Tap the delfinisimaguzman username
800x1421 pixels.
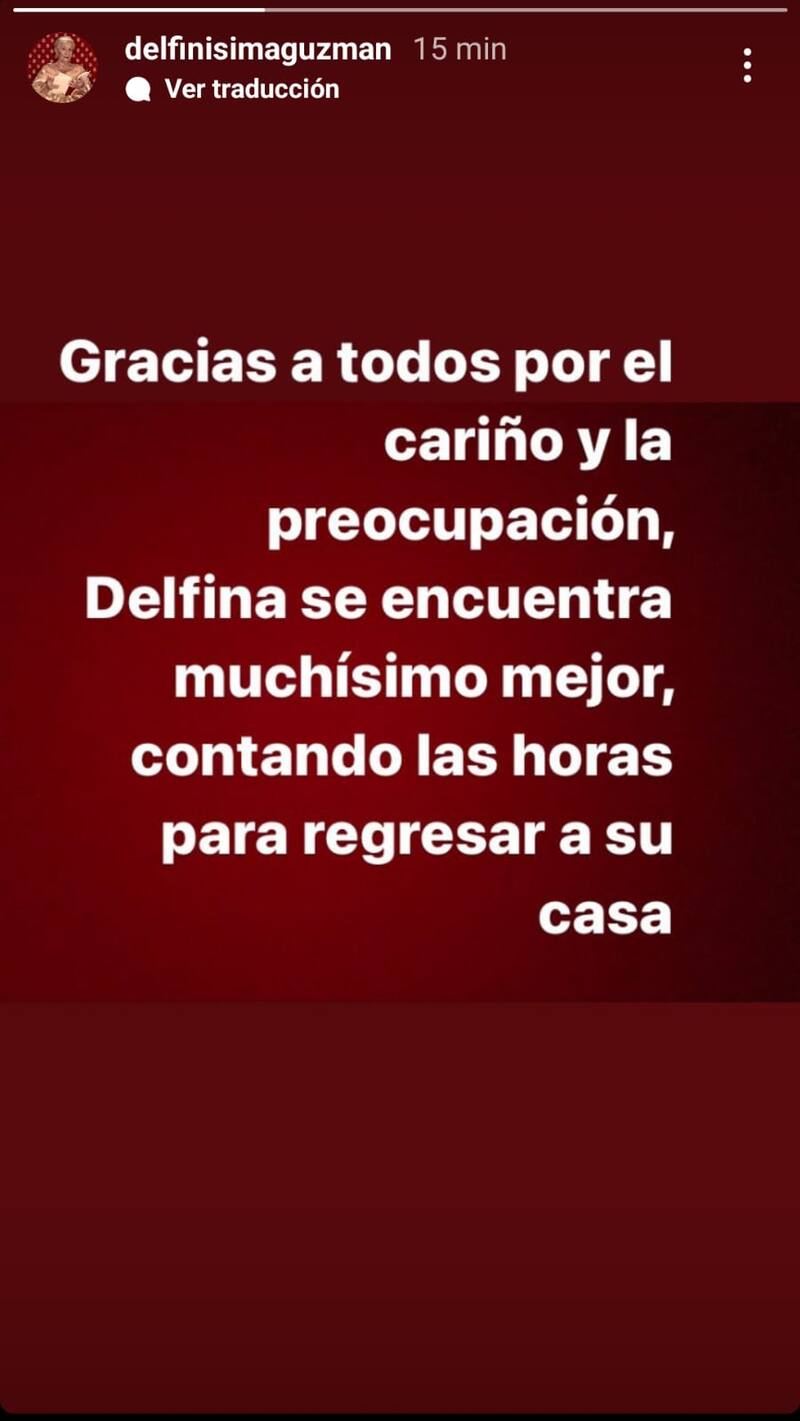(258, 49)
